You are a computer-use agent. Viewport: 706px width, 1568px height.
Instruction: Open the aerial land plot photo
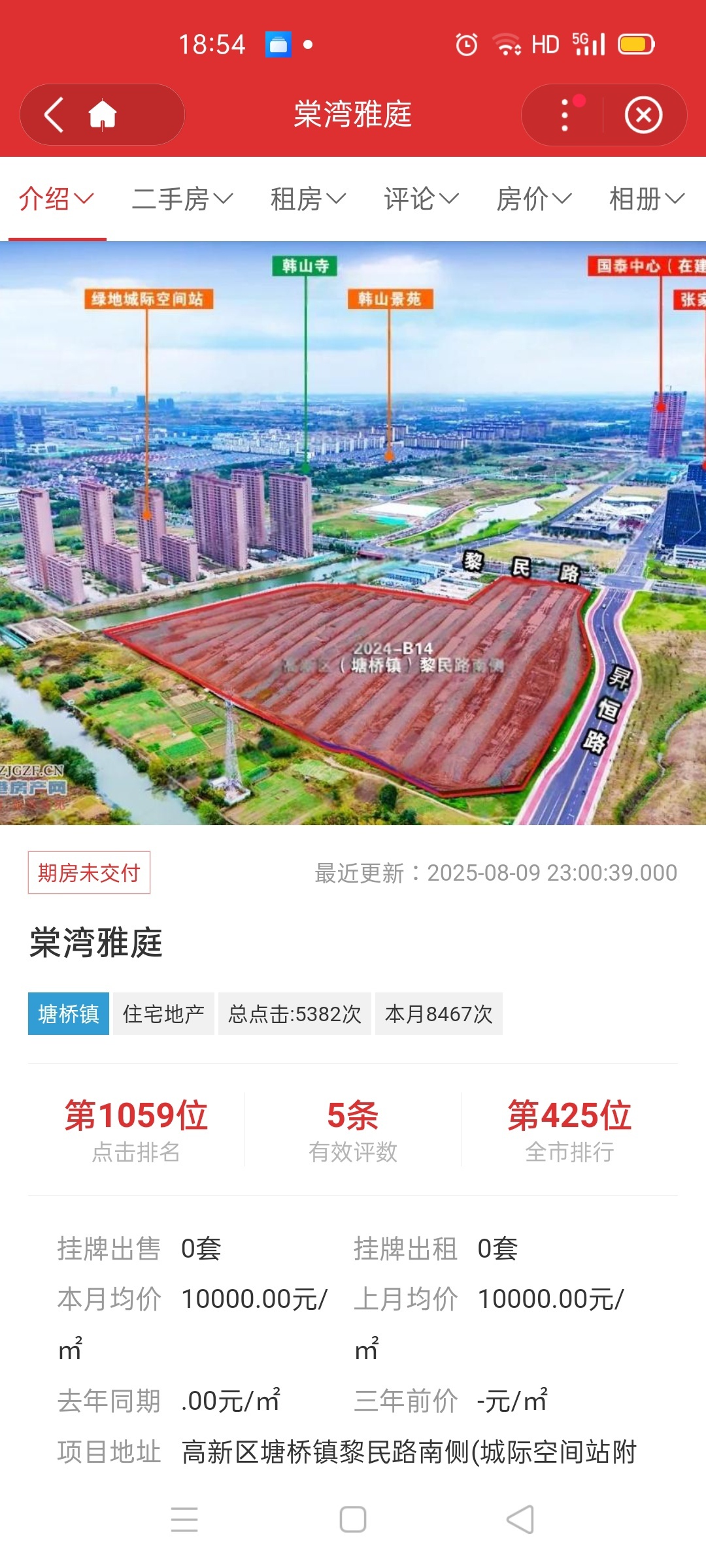point(353,532)
